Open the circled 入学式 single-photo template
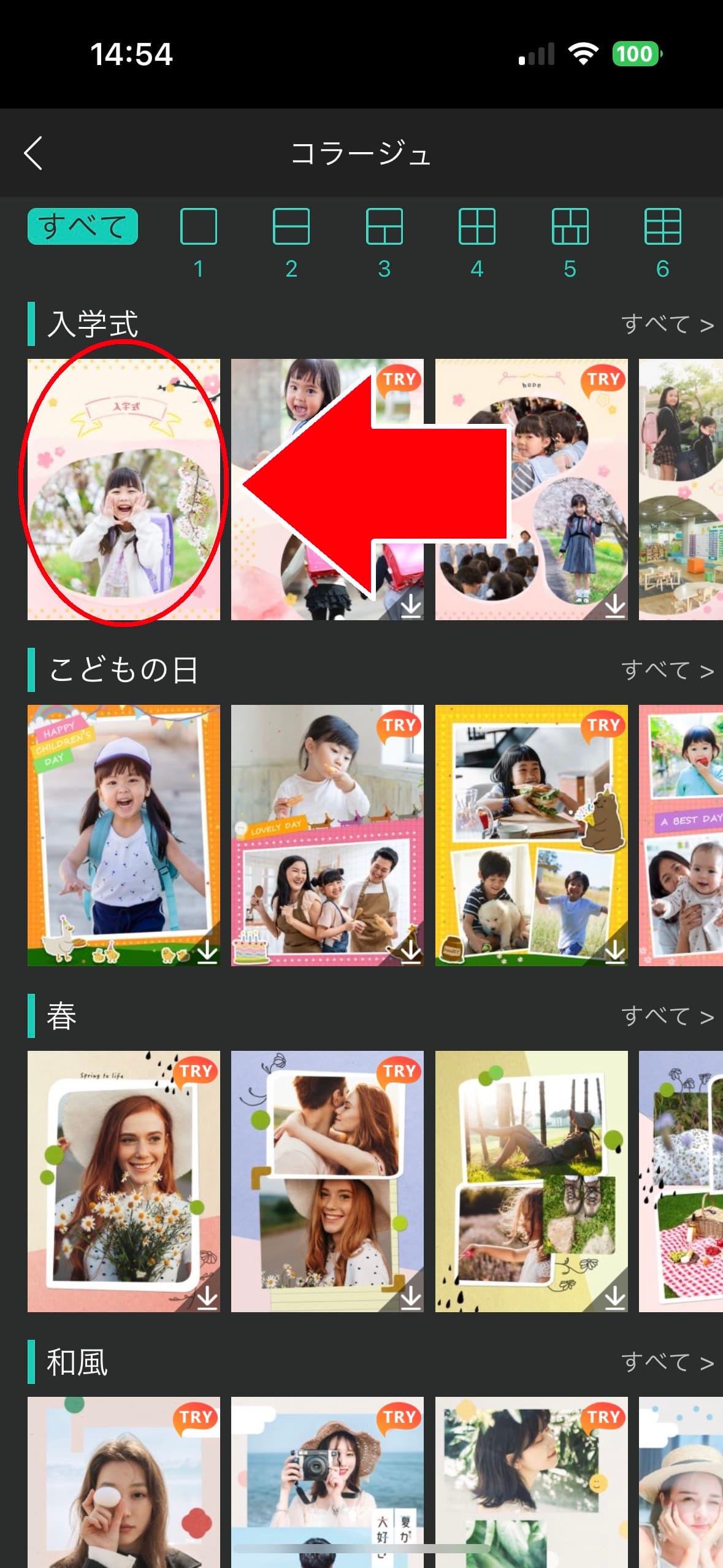The height and width of the screenshot is (1568, 723). pyautogui.click(x=123, y=489)
